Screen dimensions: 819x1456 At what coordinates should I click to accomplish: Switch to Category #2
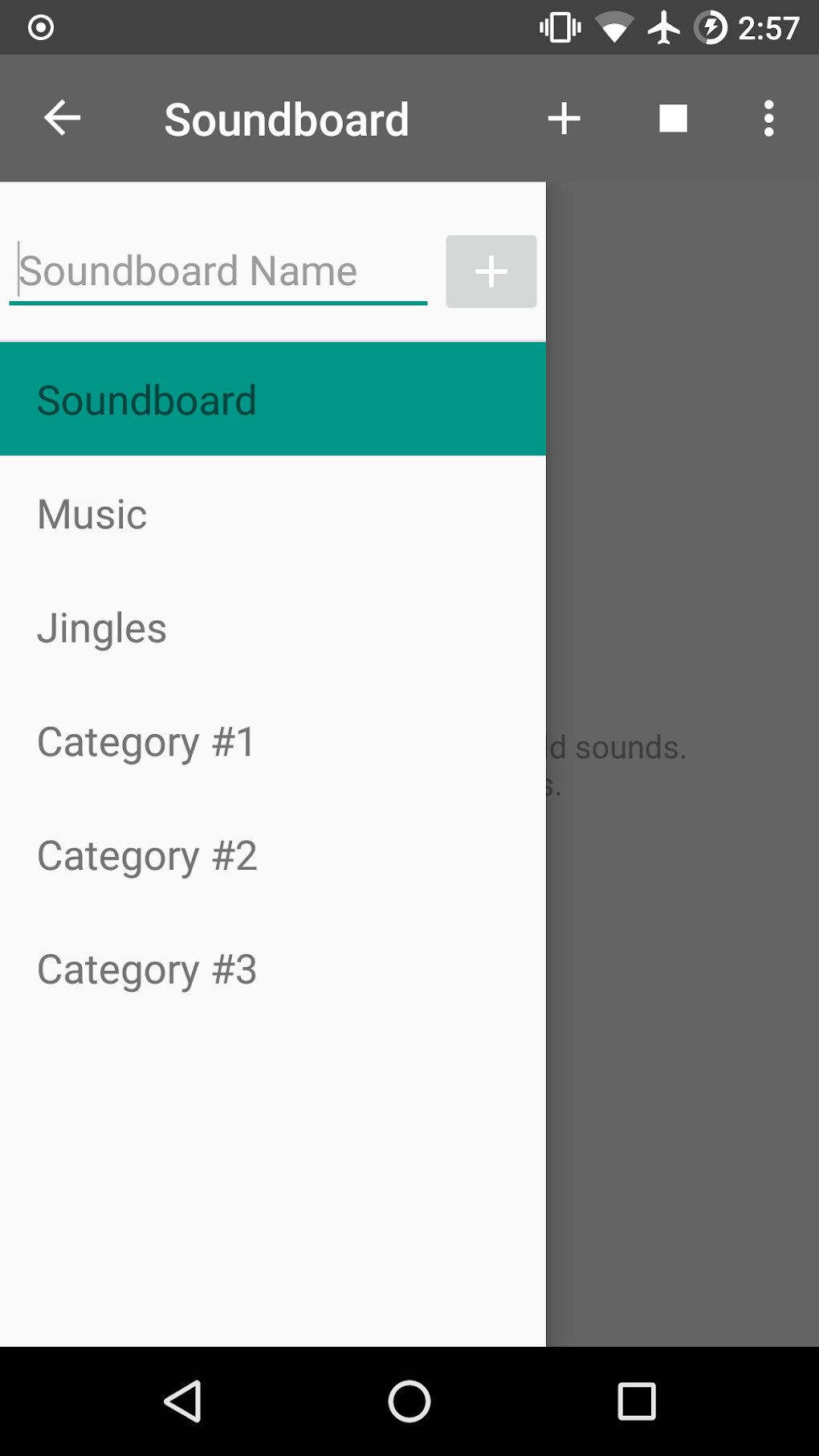(273, 856)
